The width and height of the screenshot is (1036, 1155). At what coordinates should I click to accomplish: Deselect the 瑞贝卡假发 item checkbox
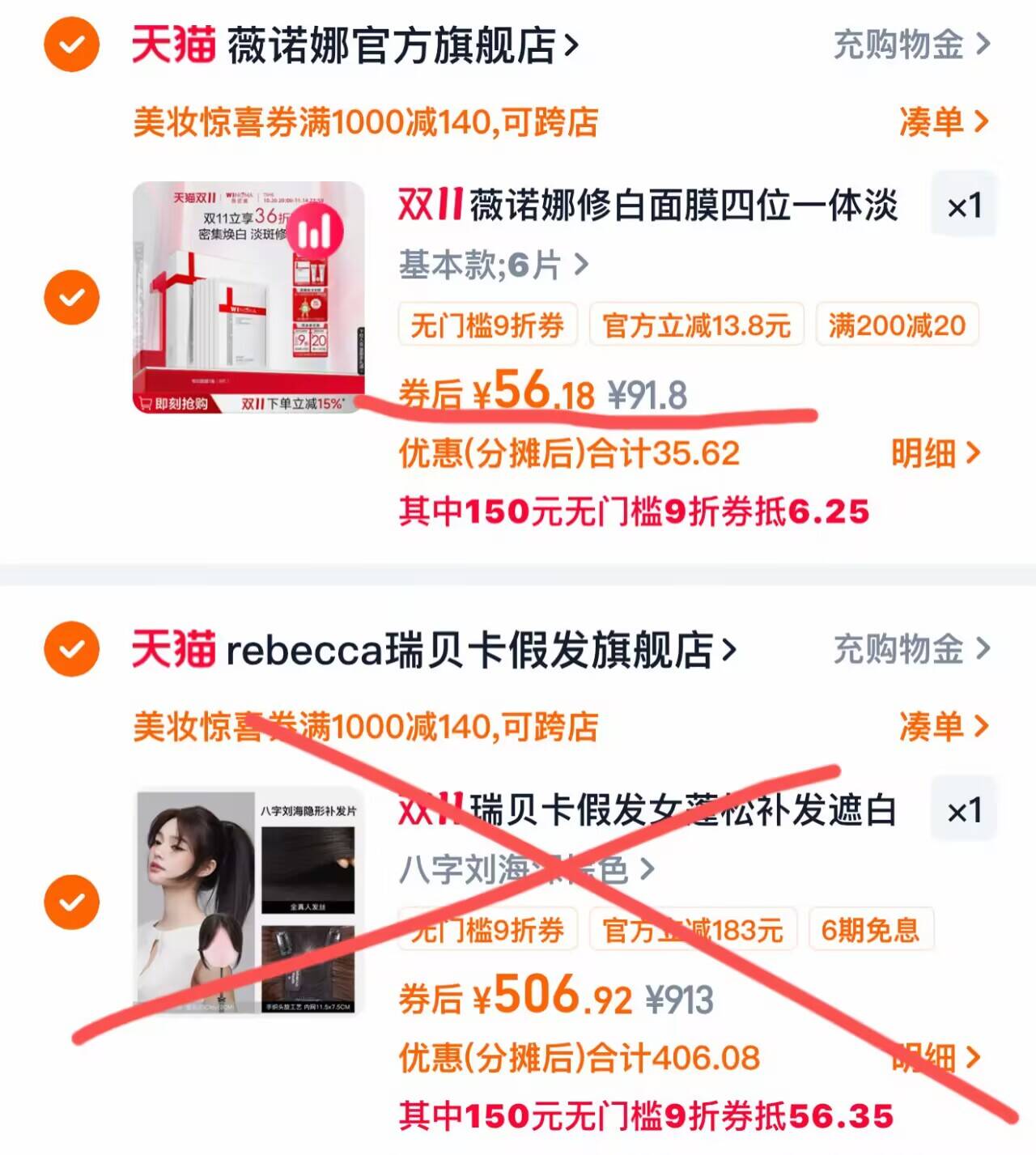coord(71,902)
